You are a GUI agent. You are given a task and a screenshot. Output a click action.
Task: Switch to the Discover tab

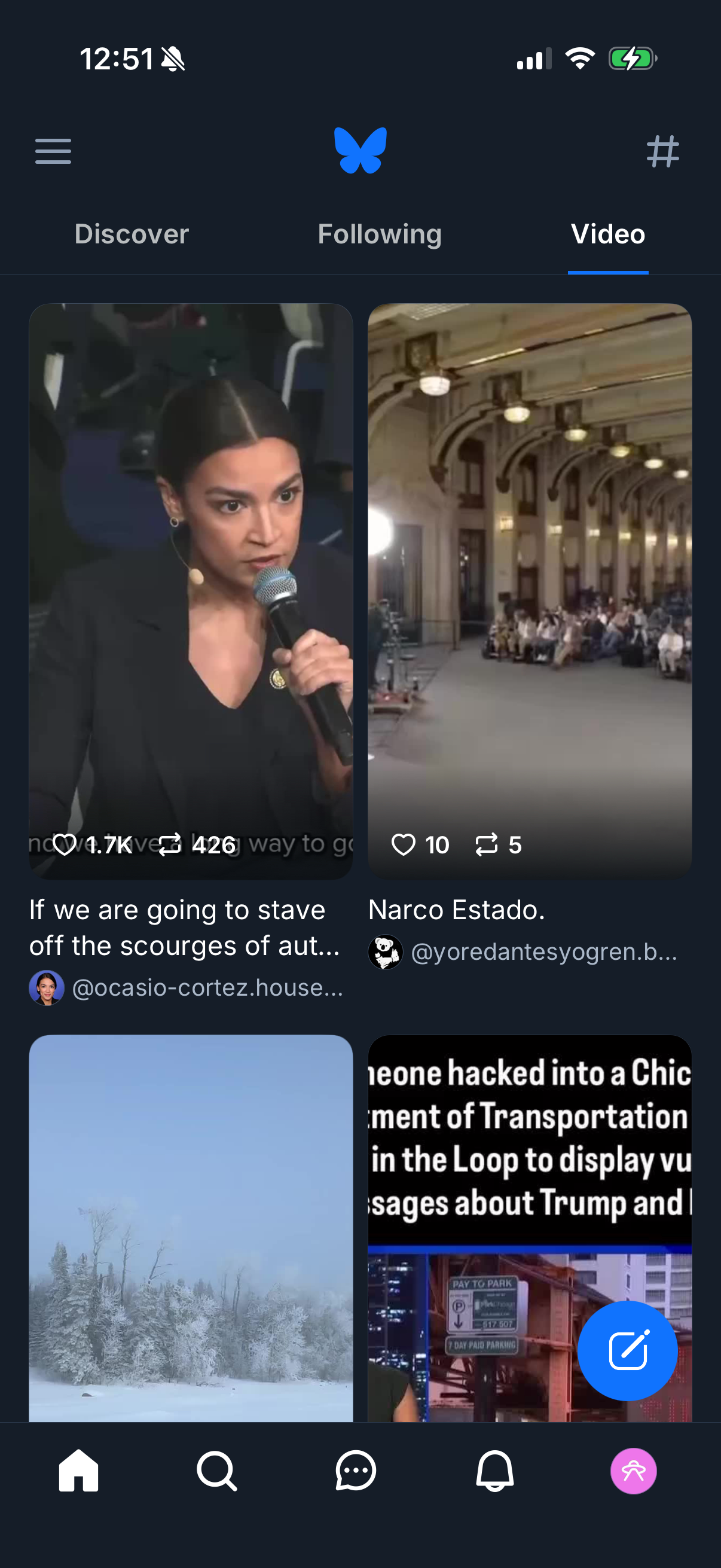(131, 234)
